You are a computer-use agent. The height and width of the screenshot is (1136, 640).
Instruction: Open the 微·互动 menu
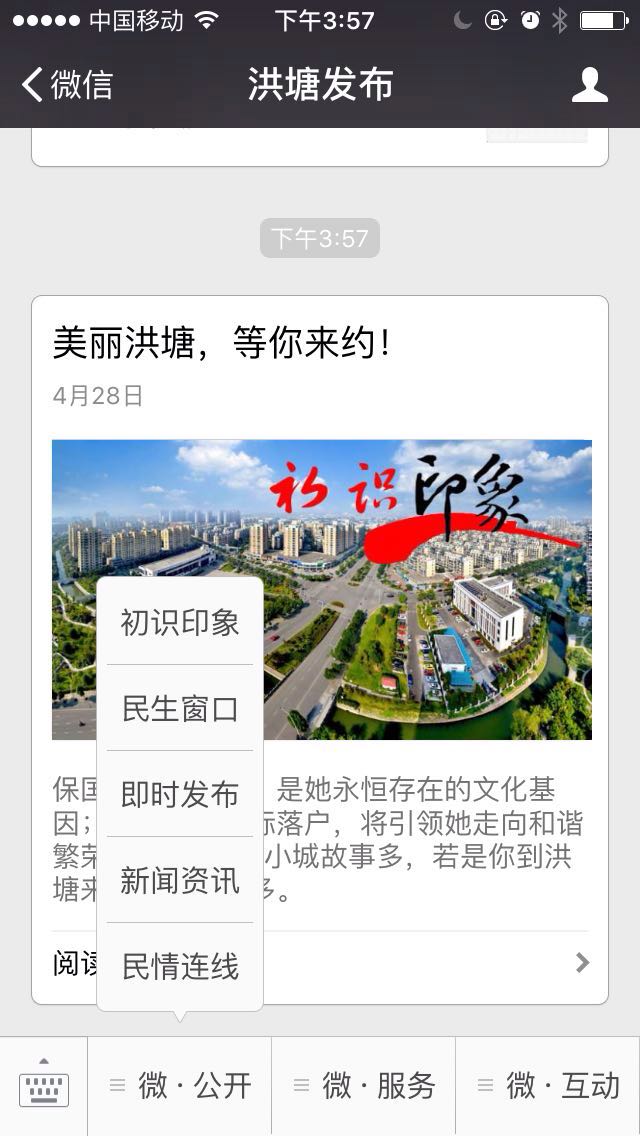click(548, 1086)
